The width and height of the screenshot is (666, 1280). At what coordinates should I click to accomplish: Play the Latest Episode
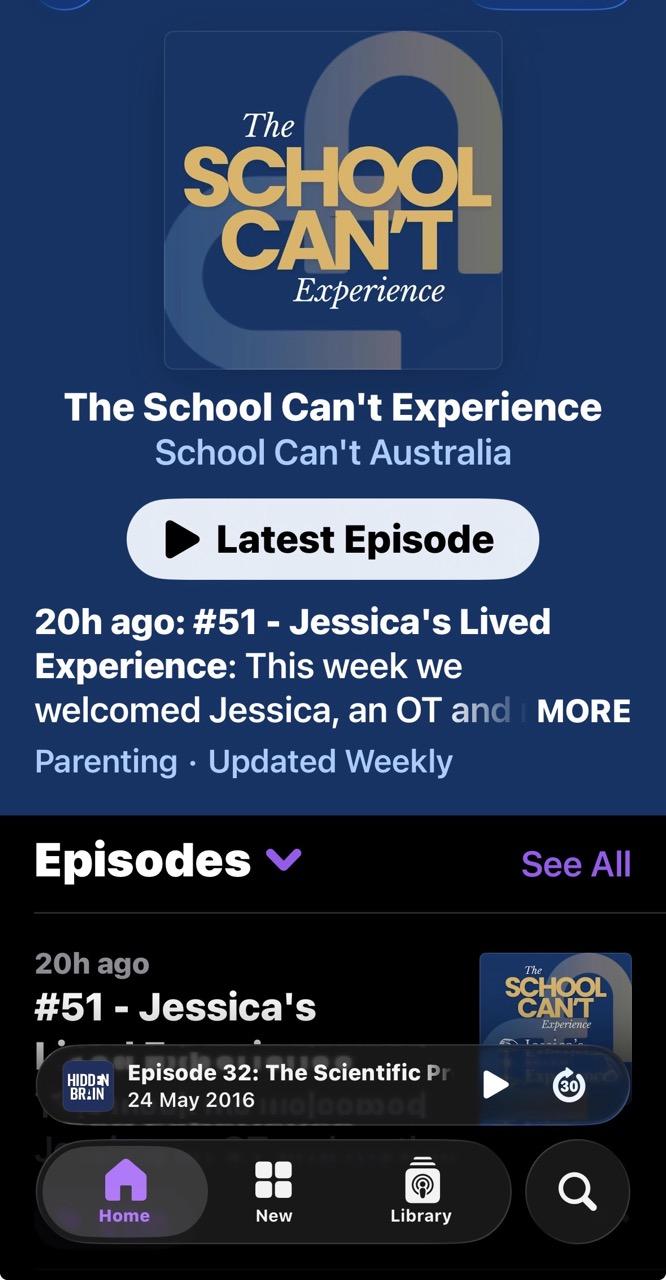pyautogui.click(x=332, y=539)
